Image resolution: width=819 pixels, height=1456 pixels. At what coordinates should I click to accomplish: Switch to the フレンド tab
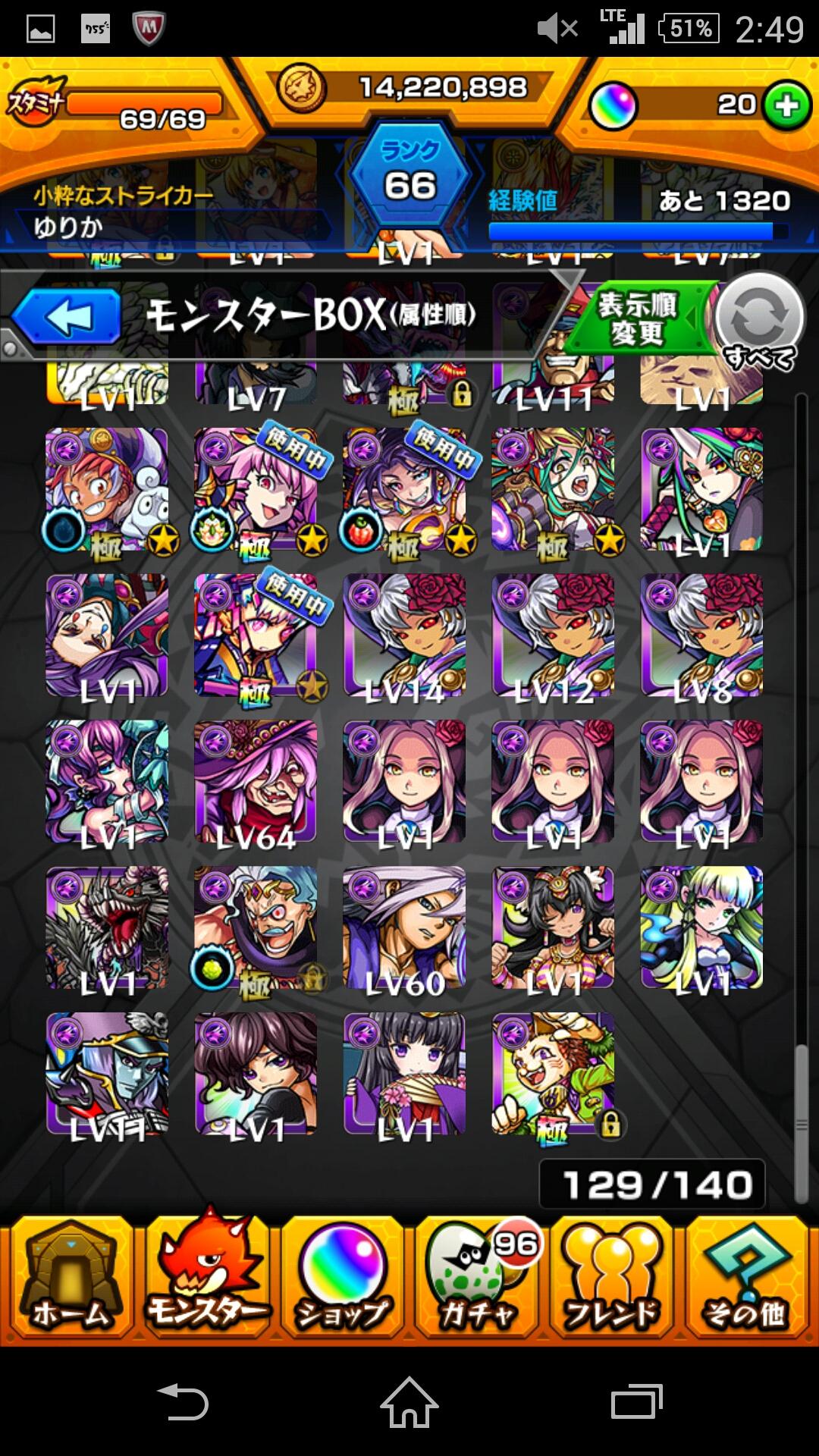point(611,1279)
